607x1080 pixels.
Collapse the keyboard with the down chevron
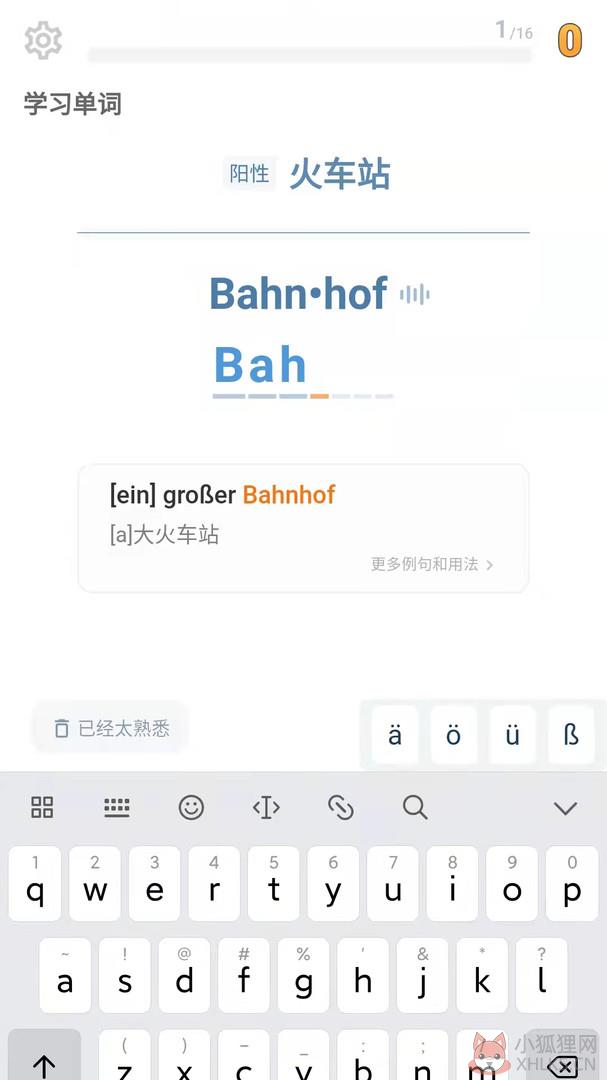pos(566,808)
